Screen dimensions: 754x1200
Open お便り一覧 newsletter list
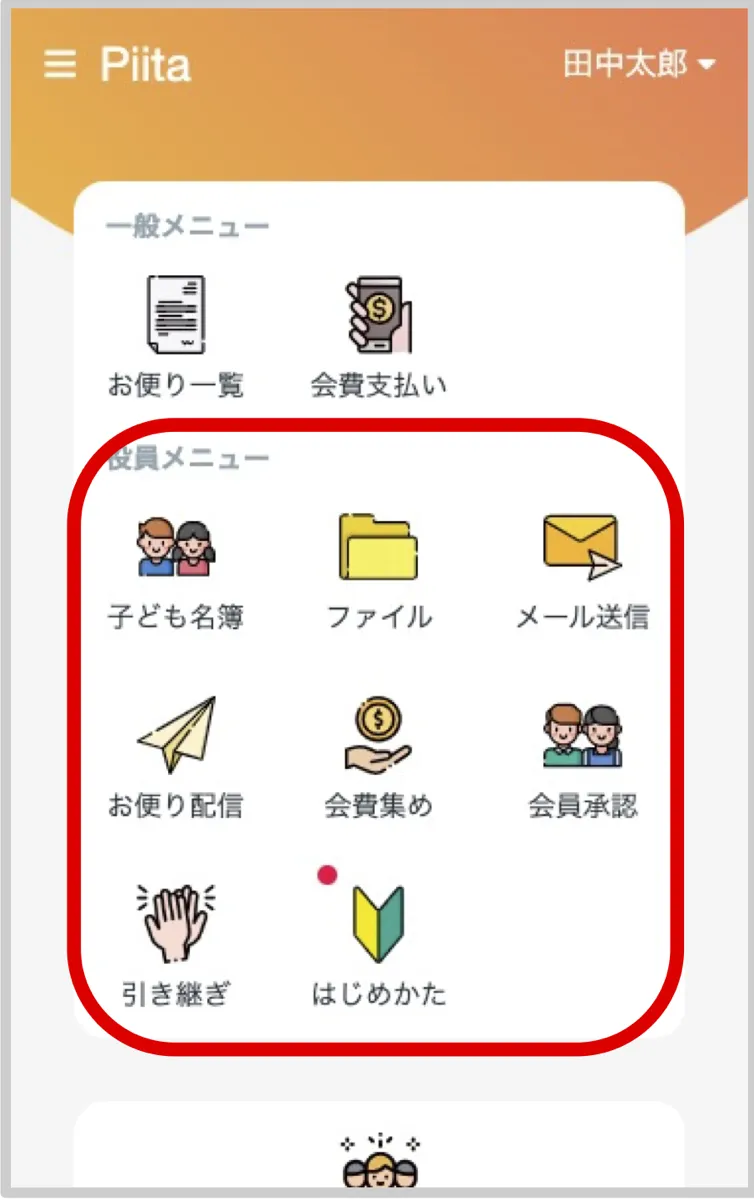[x=176, y=334]
